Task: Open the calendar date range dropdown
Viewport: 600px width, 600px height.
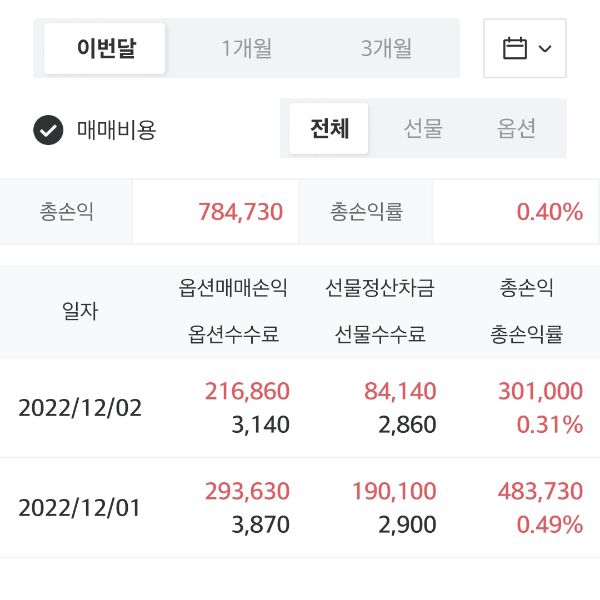Action: click(x=525, y=48)
